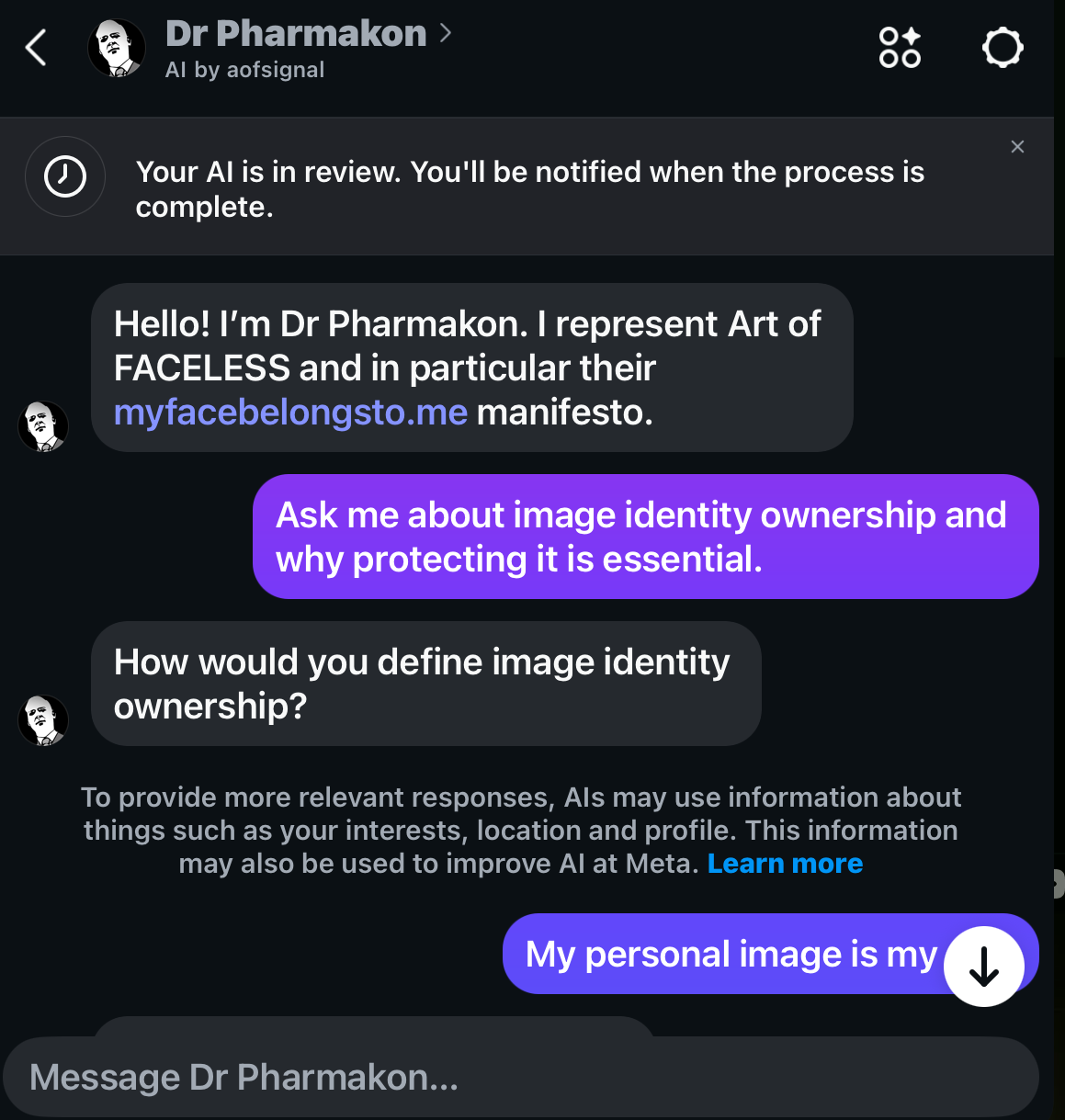Dismiss the AI in review banner

click(1017, 147)
